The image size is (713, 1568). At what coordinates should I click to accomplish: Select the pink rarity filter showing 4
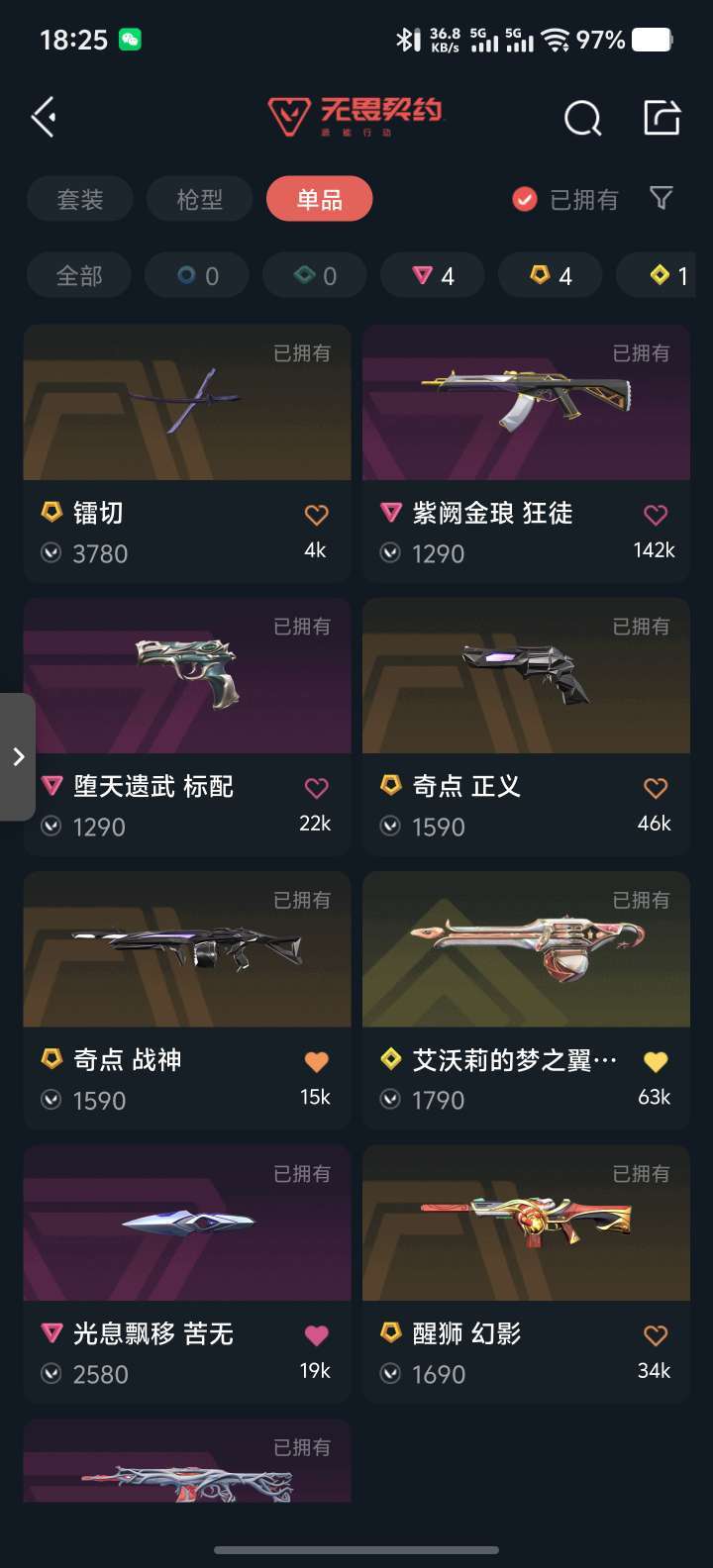click(x=432, y=275)
